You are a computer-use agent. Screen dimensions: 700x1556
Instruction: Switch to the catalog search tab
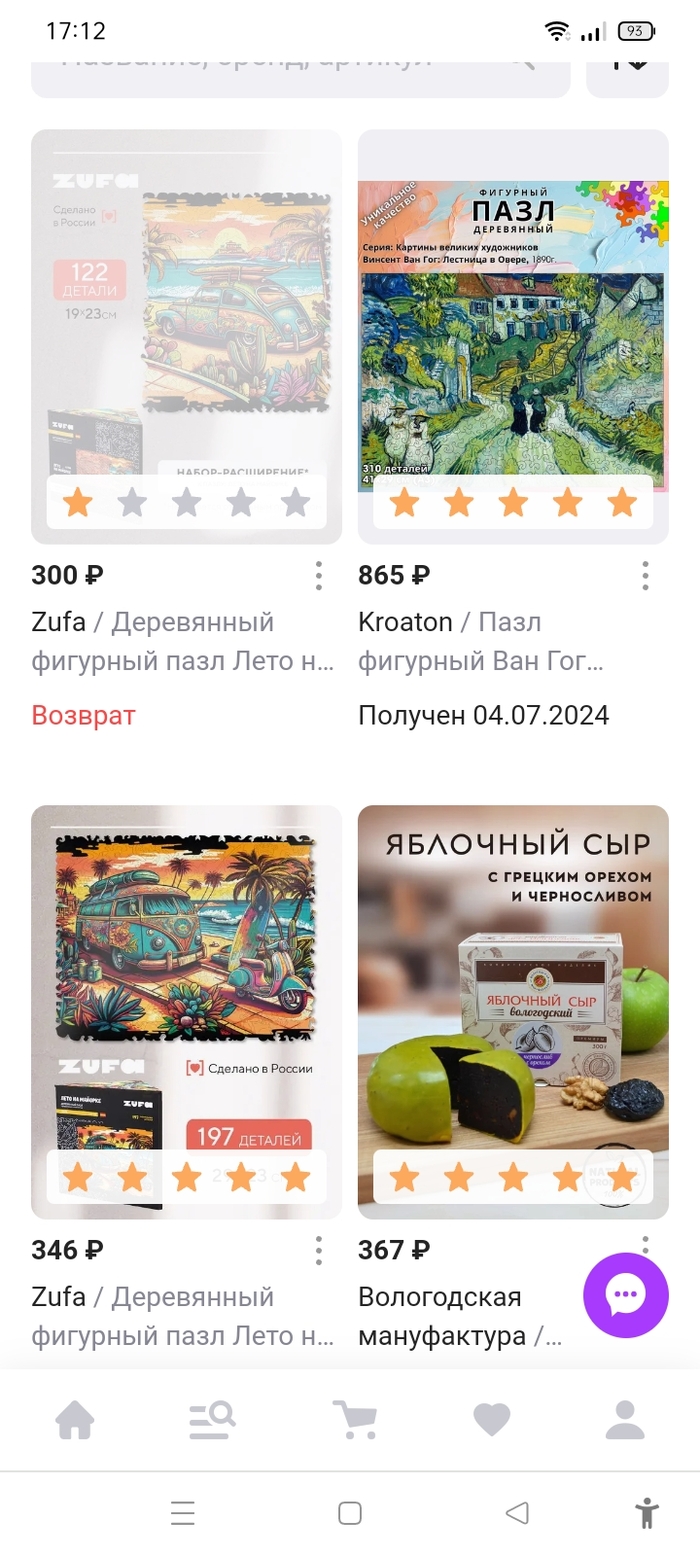pos(212,1420)
